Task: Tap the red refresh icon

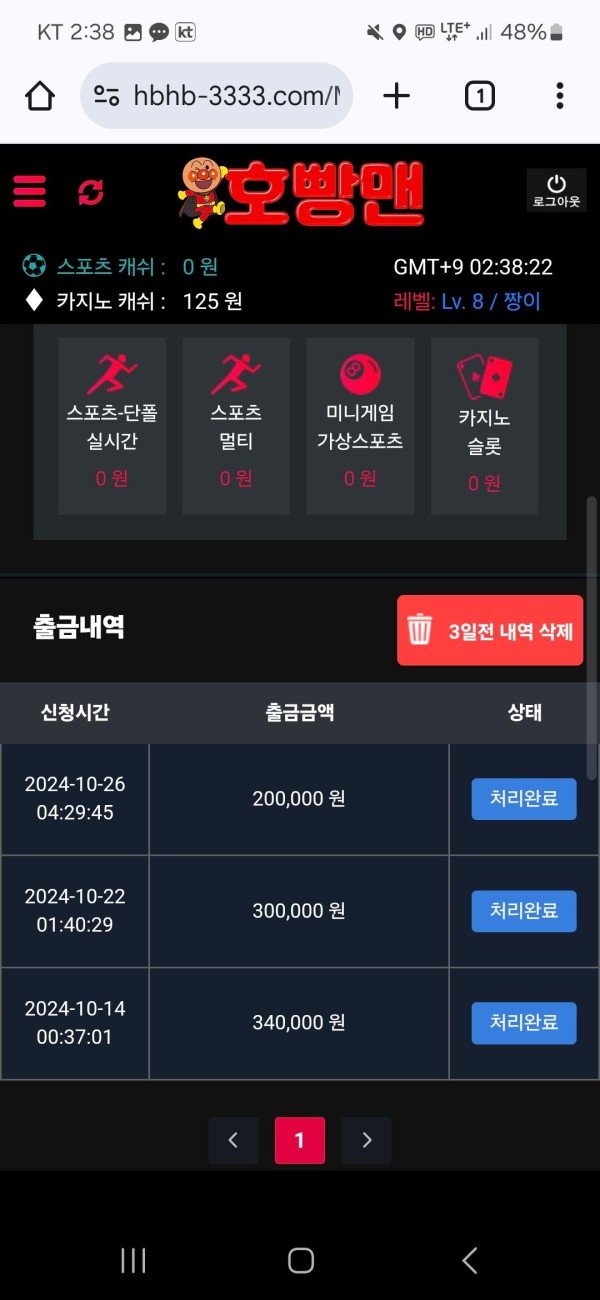Action: click(x=91, y=192)
